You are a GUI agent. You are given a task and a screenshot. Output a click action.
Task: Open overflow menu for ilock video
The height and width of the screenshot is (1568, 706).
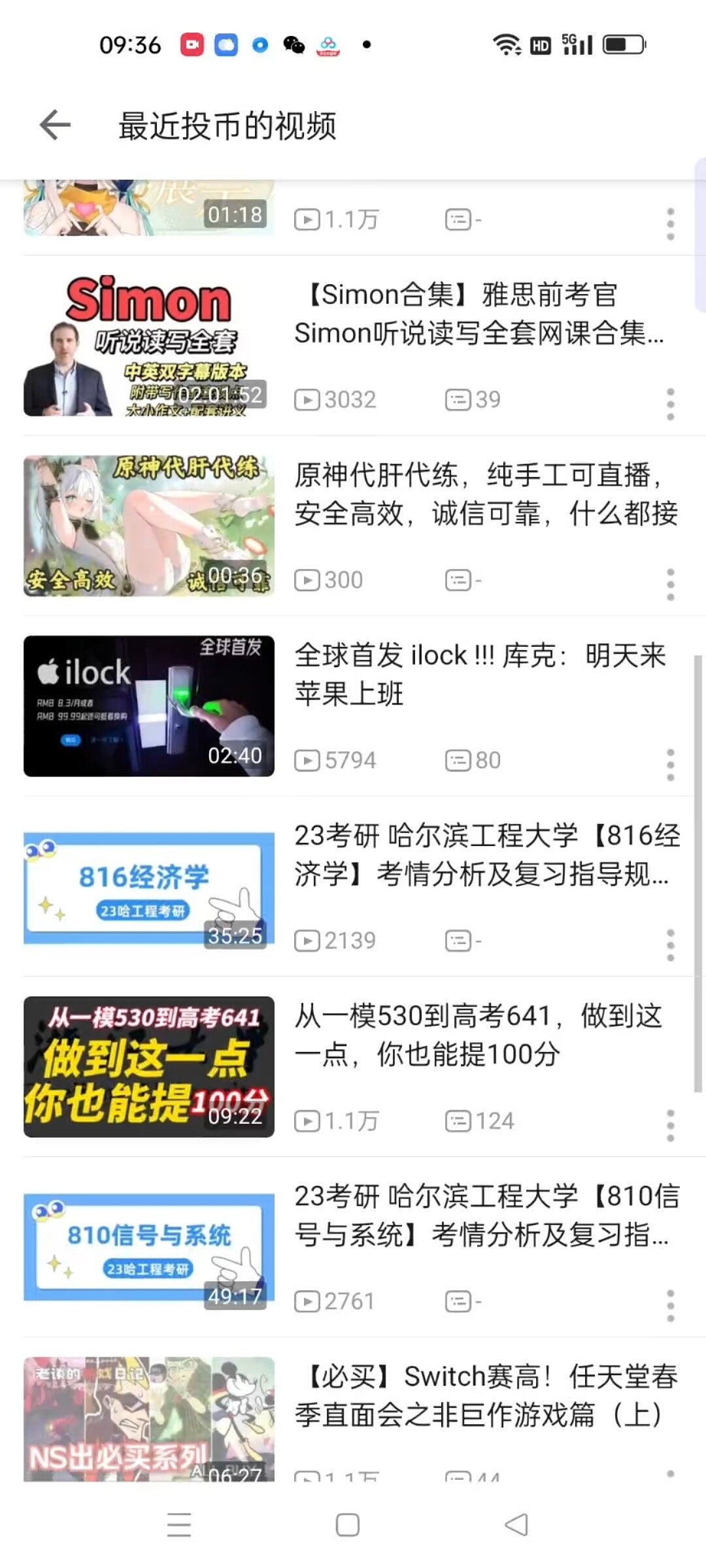[x=670, y=765]
